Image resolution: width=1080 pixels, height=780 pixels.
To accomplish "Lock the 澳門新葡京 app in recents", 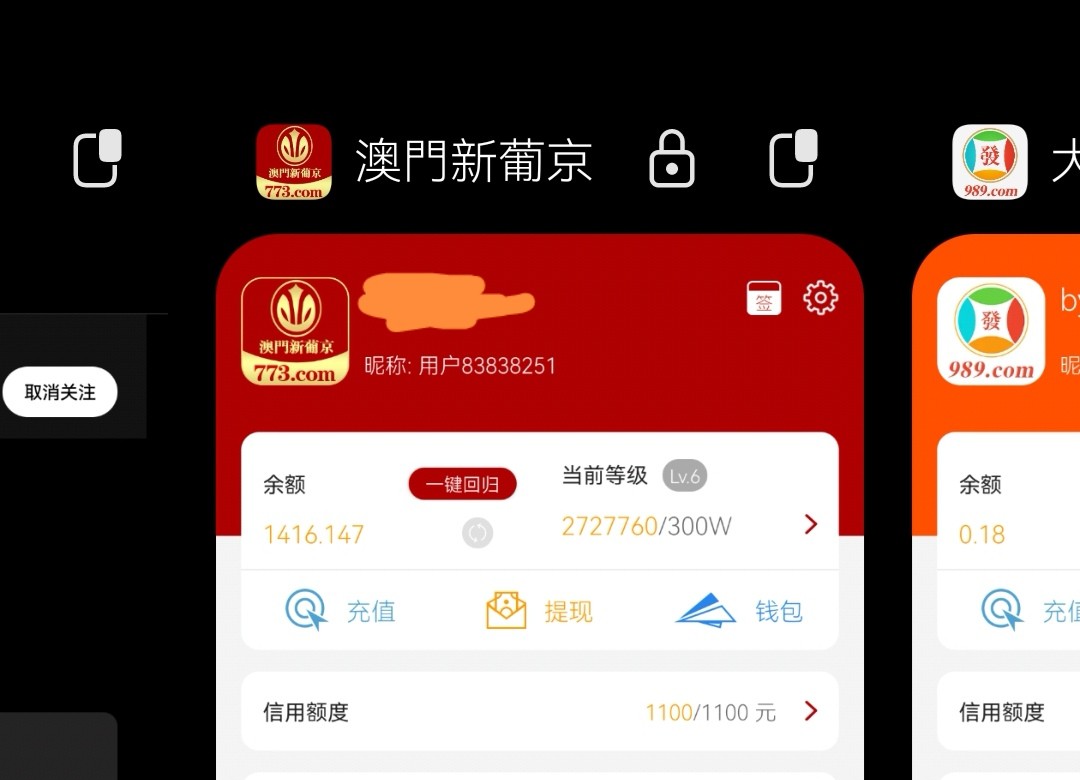I will click(672, 161).
